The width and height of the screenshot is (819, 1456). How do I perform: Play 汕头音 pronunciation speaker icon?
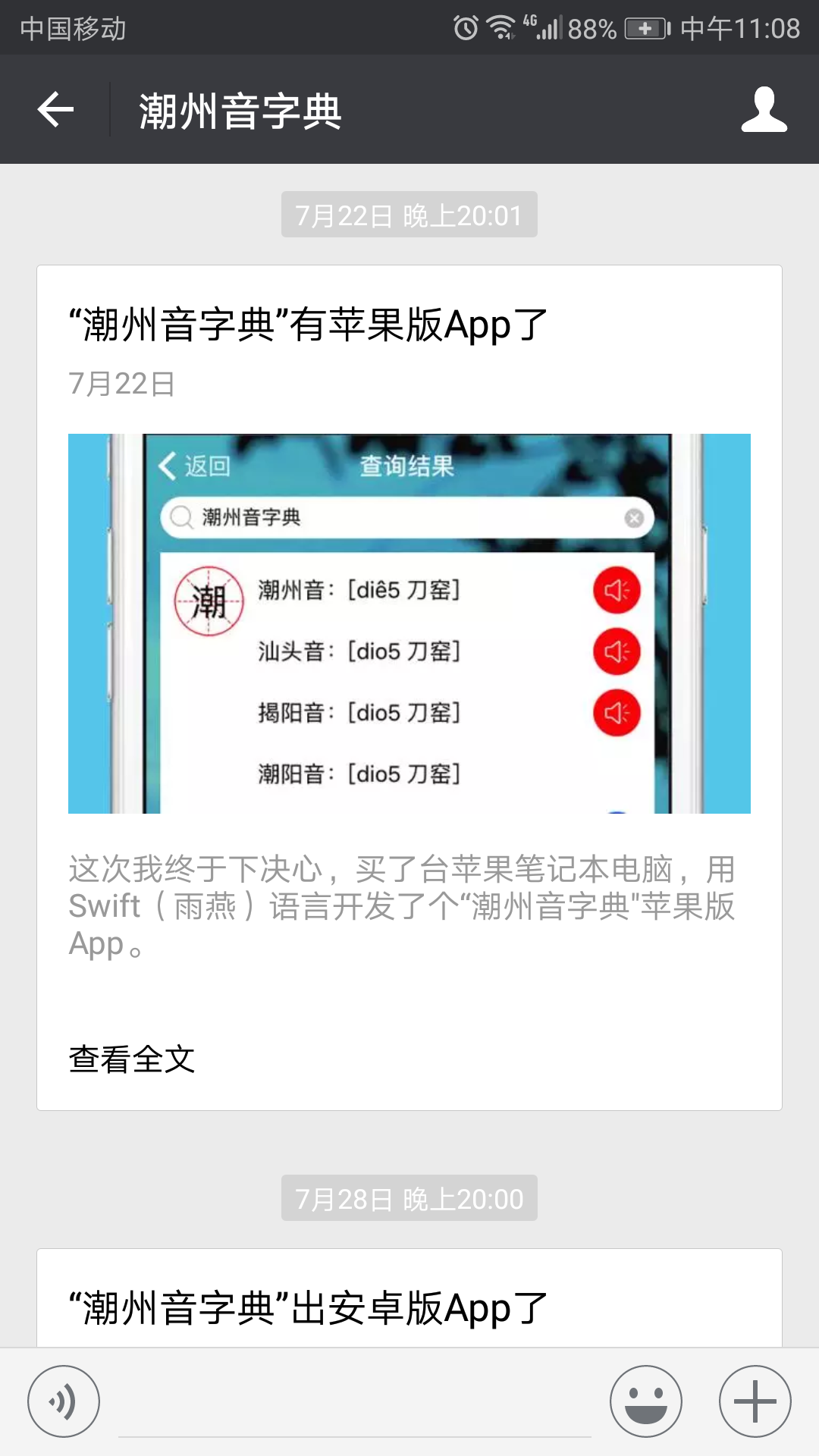(x=617, y=651)
